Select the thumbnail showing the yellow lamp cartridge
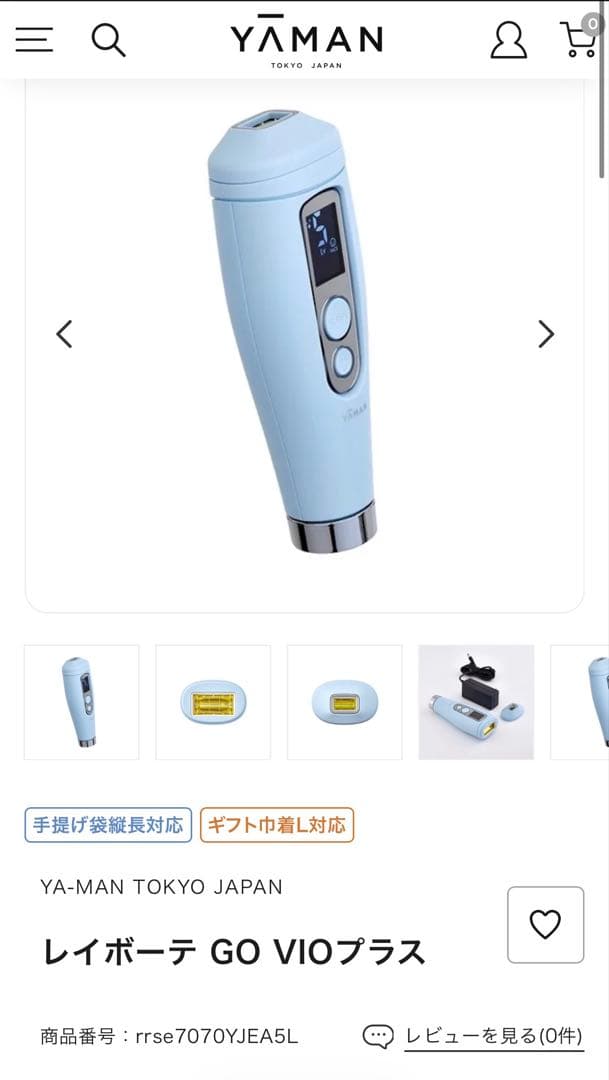The image size is (609, 1080). [213, 702]
